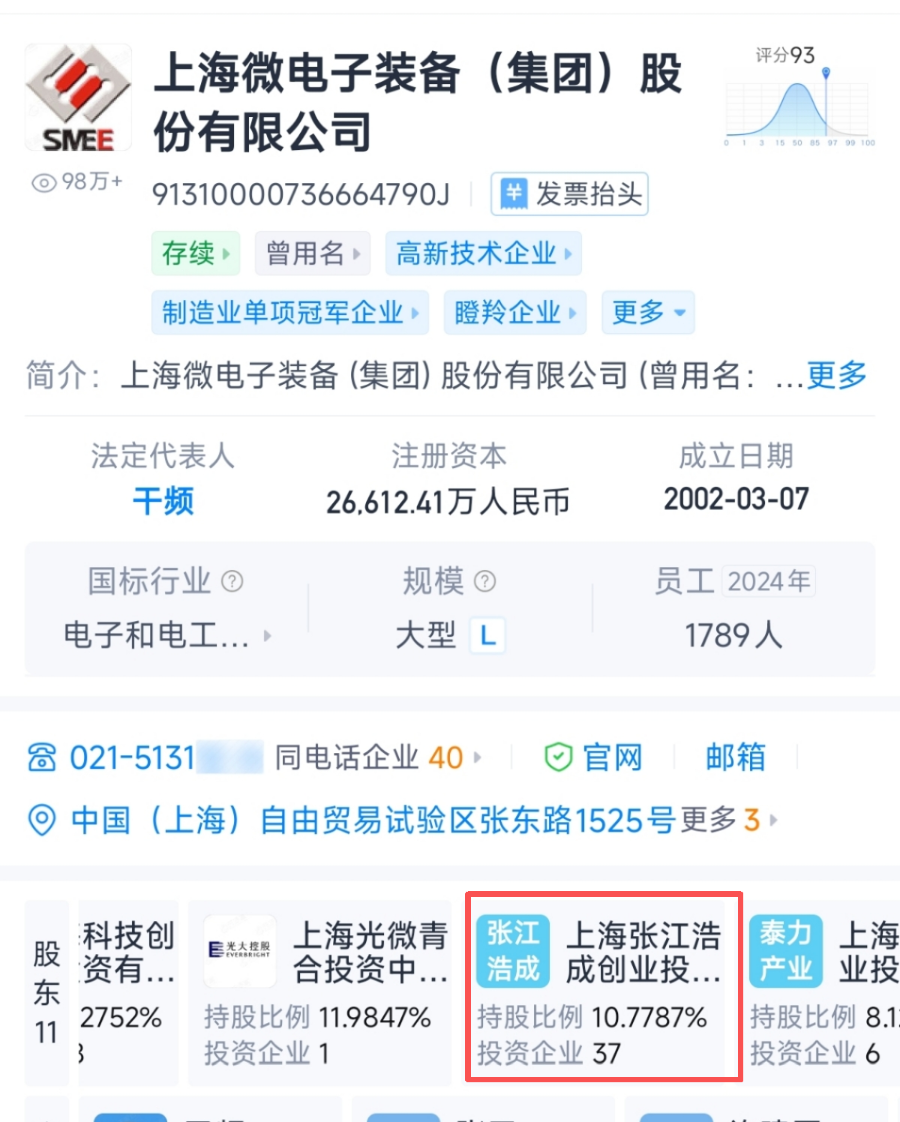This screenshot has width=900, height=1122.
Task: Open the 曾用名 former names chip
Action: (x=312, y=254)
